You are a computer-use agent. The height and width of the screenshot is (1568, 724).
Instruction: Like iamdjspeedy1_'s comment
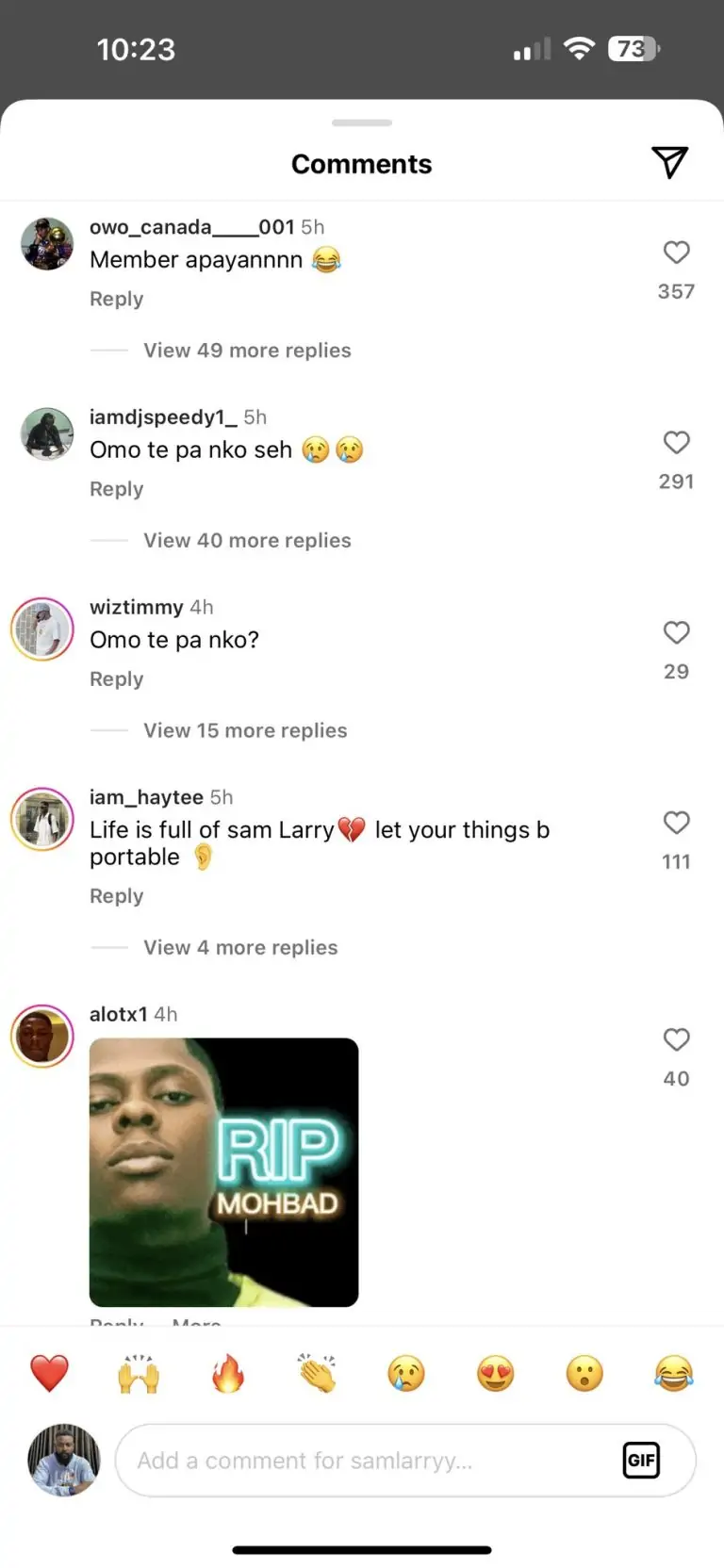coord(676,443)
